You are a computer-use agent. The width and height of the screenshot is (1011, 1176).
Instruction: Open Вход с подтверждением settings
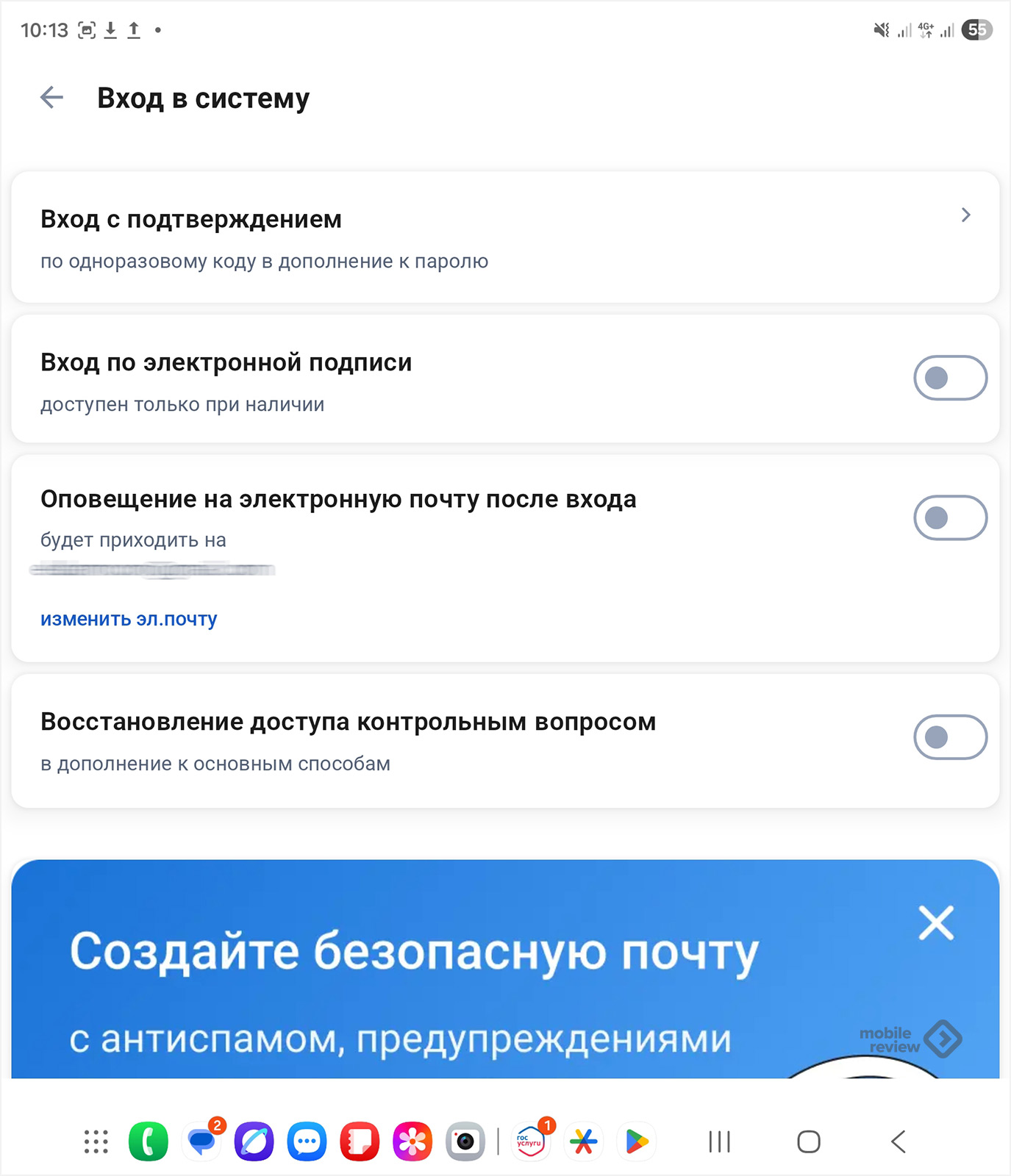(x=504, y=237)
